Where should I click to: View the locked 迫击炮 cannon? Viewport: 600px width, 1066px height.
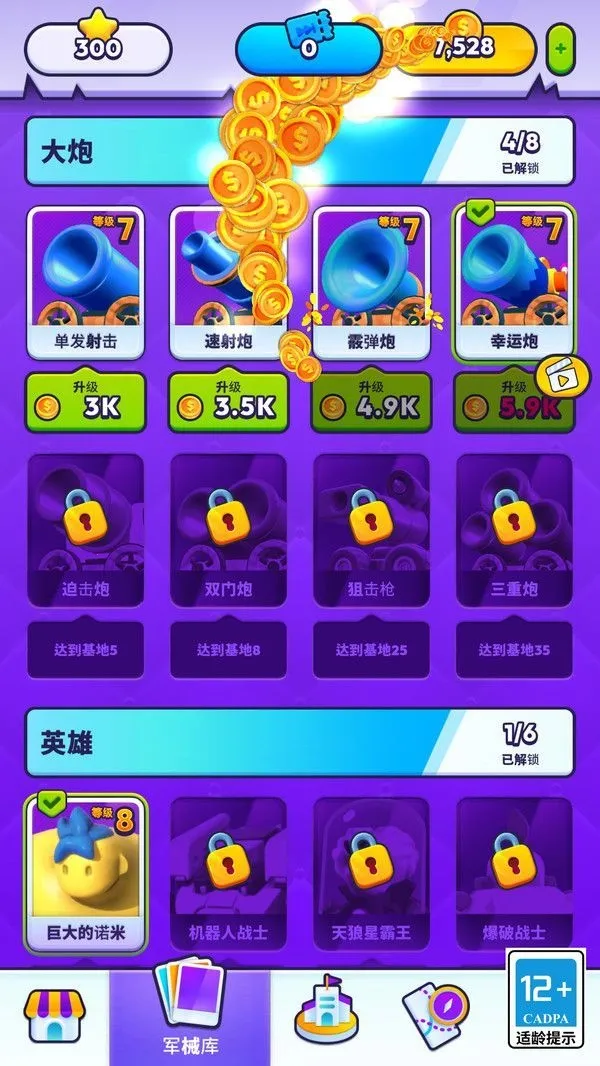86,530
